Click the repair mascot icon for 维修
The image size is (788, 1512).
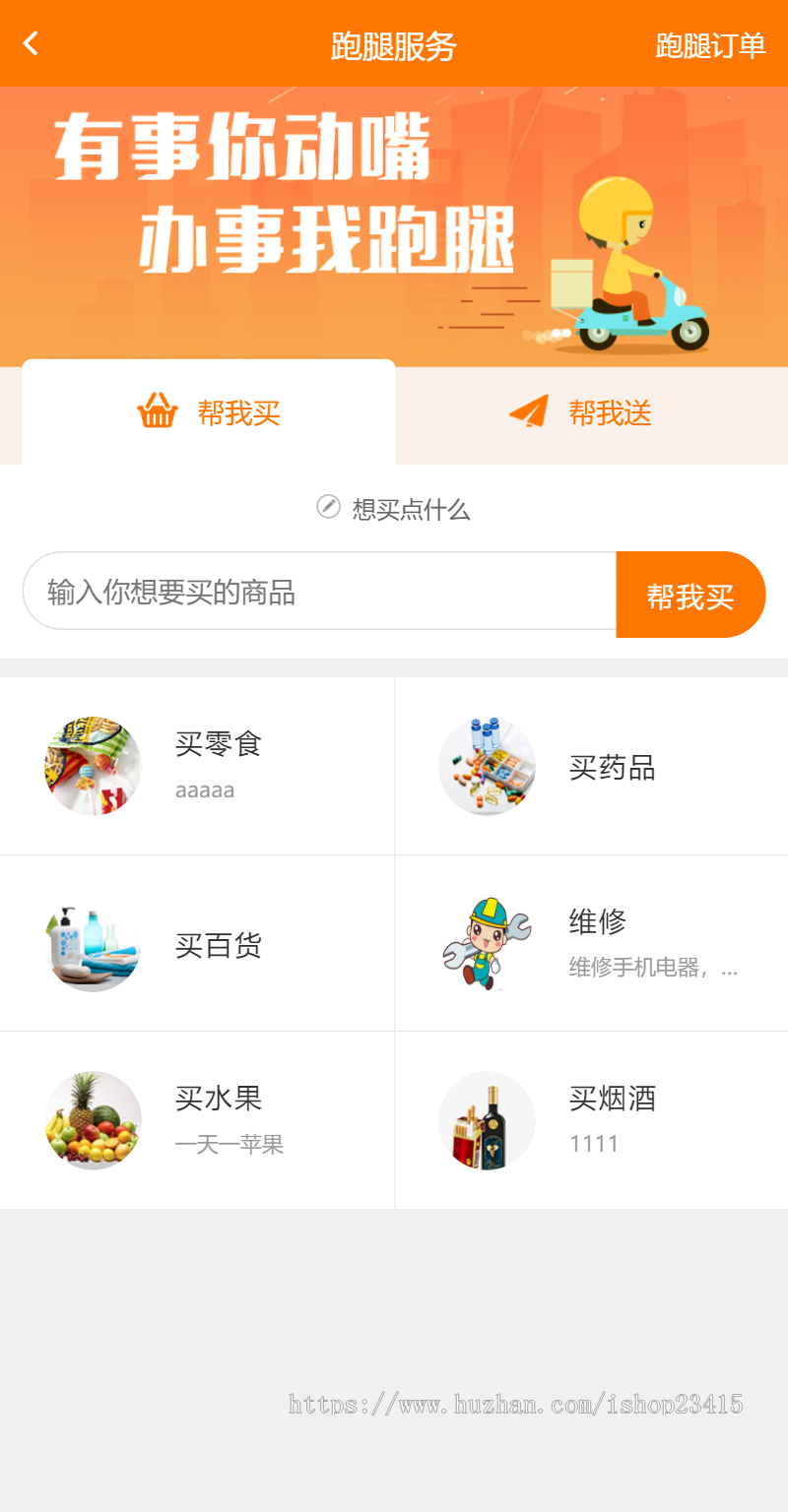[x=487, y=943]
